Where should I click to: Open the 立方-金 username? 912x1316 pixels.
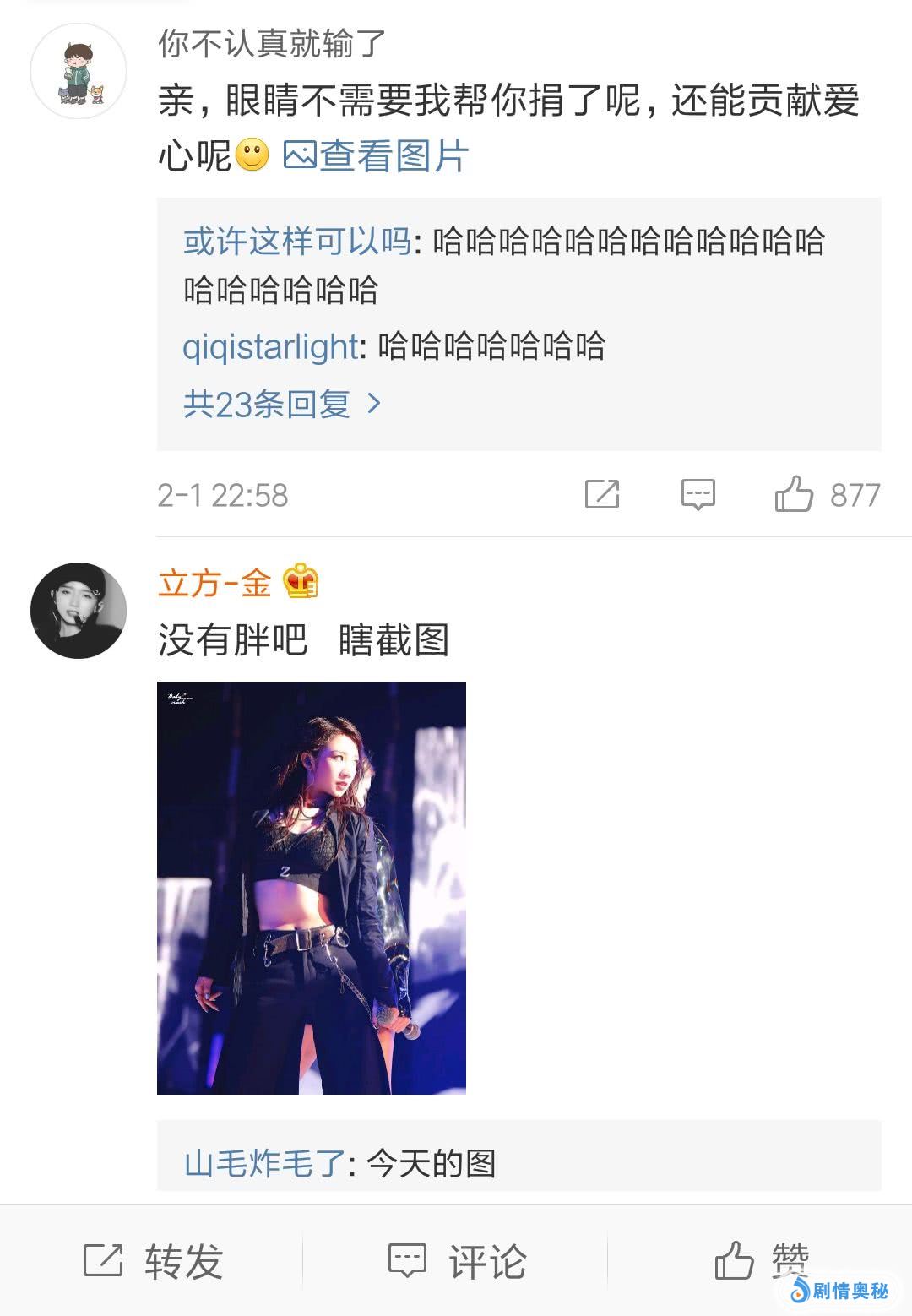[214, 583]
